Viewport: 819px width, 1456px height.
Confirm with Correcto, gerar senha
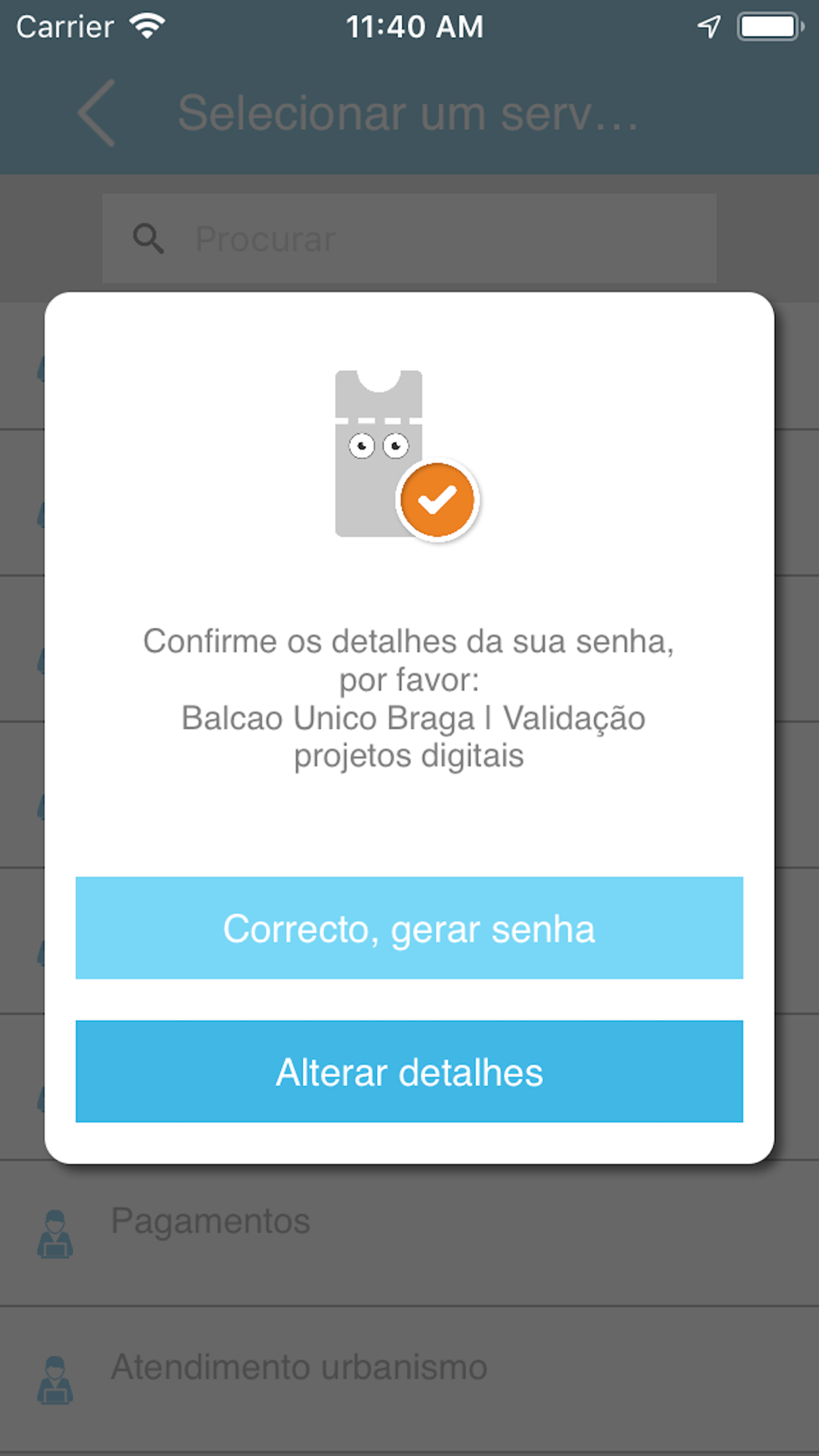coord(409,928)
